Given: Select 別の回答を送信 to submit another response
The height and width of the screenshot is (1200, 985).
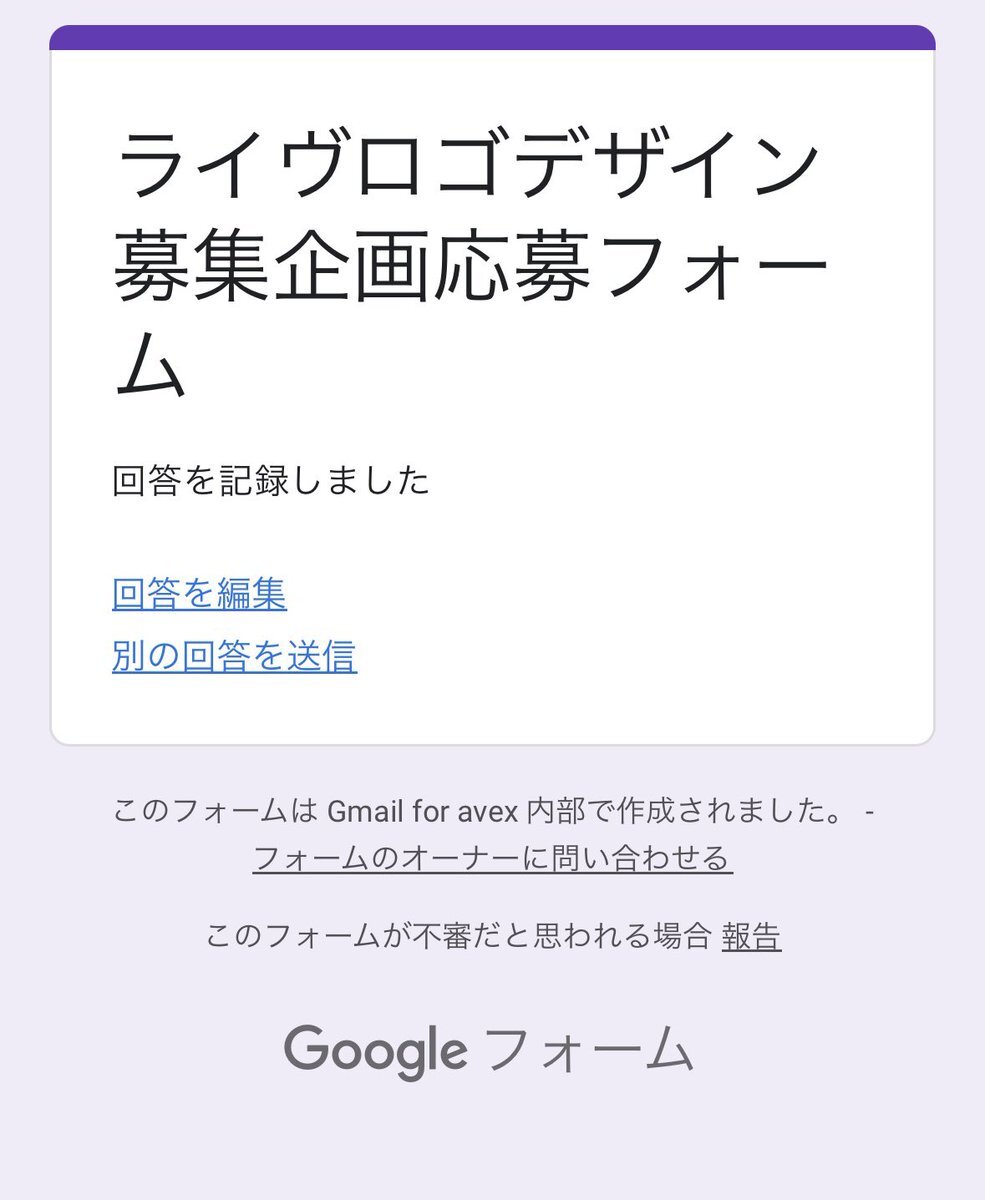Looking at the screenshot, I should 234,656.
